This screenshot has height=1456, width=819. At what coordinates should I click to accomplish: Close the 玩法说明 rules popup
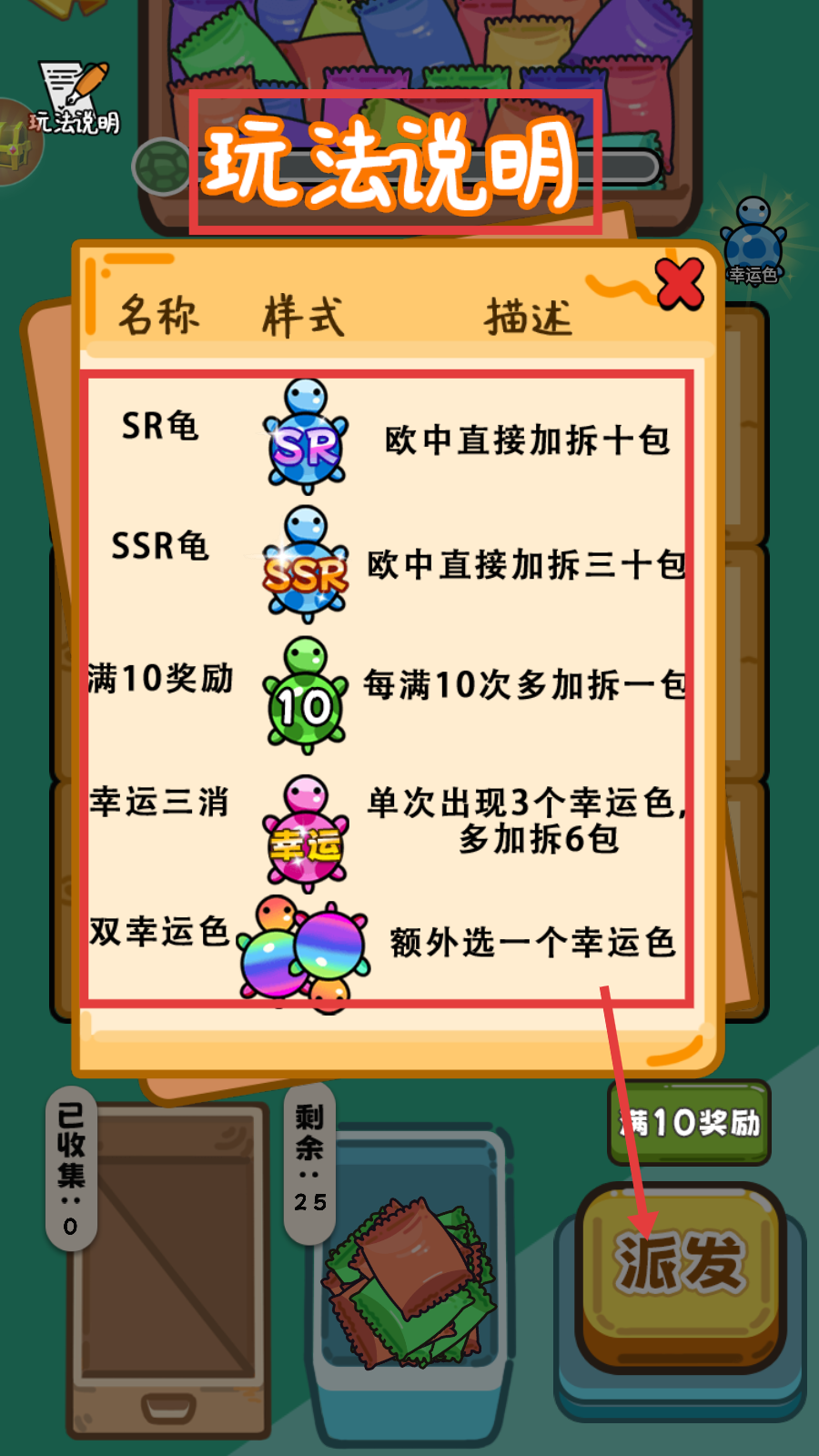point(679,284)
